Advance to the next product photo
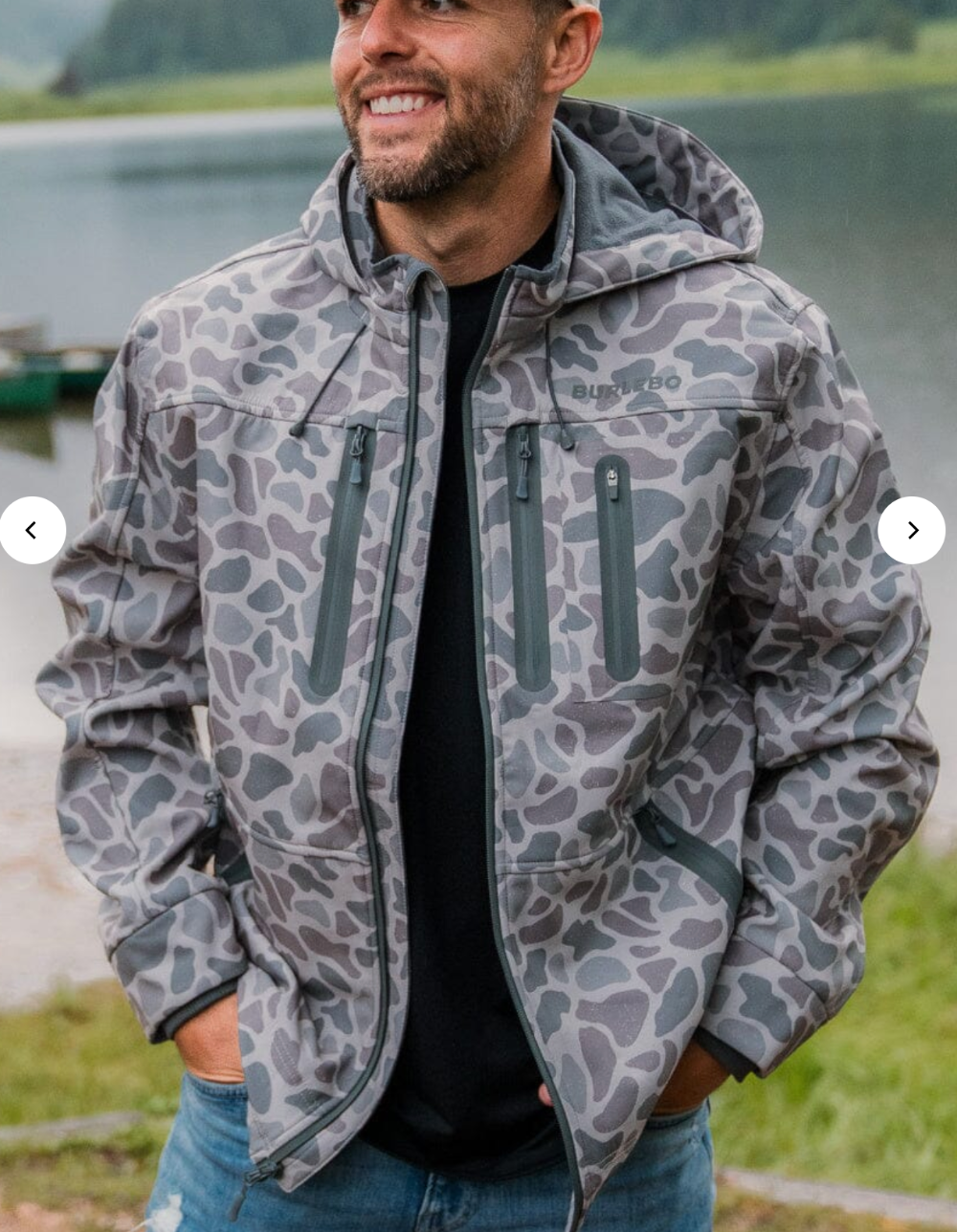 [911, 530]
